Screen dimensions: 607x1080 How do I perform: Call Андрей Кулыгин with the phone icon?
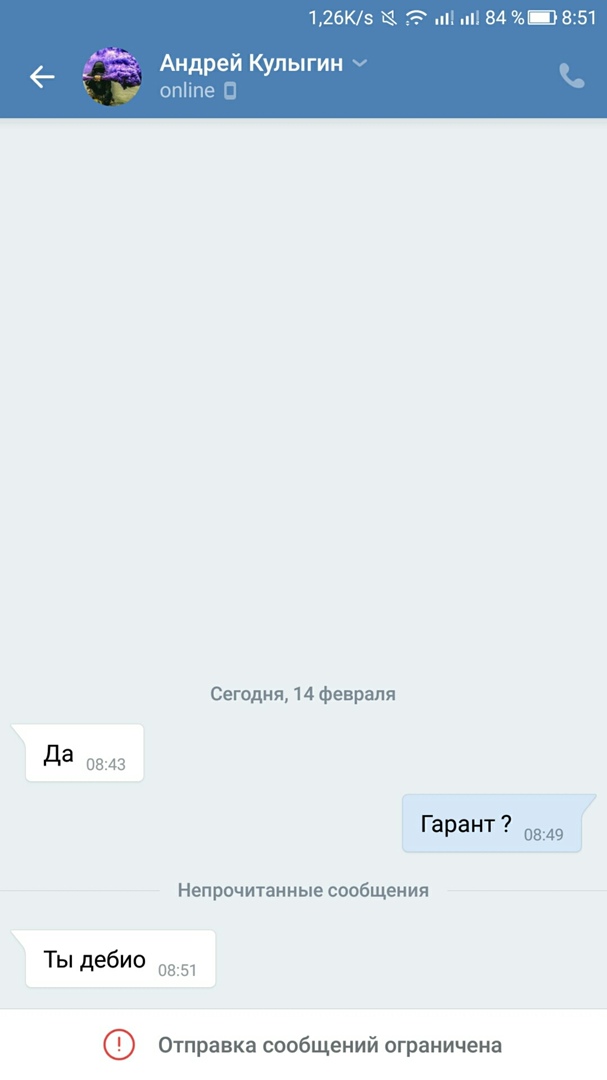point(571,77)
